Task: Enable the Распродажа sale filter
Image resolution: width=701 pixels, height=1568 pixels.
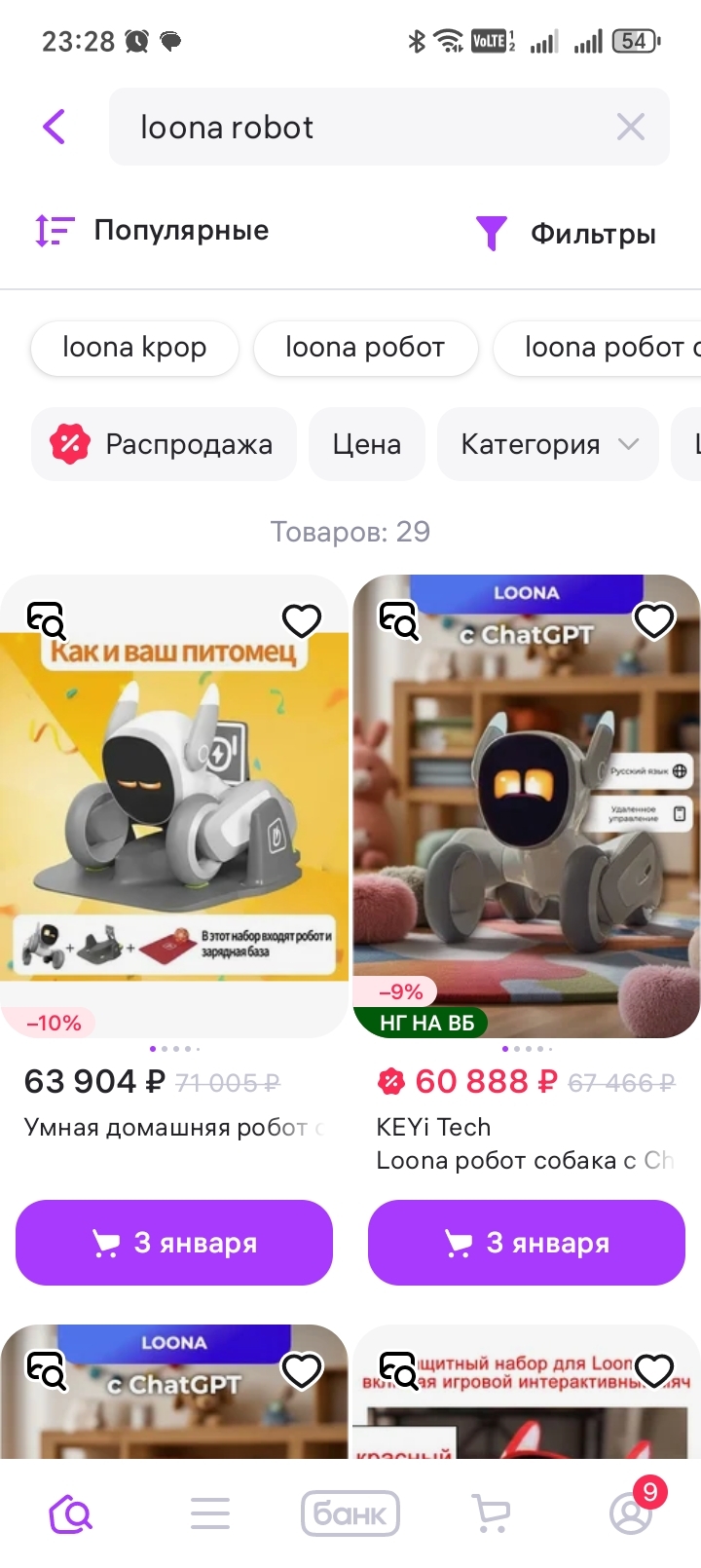Action: 164,444
